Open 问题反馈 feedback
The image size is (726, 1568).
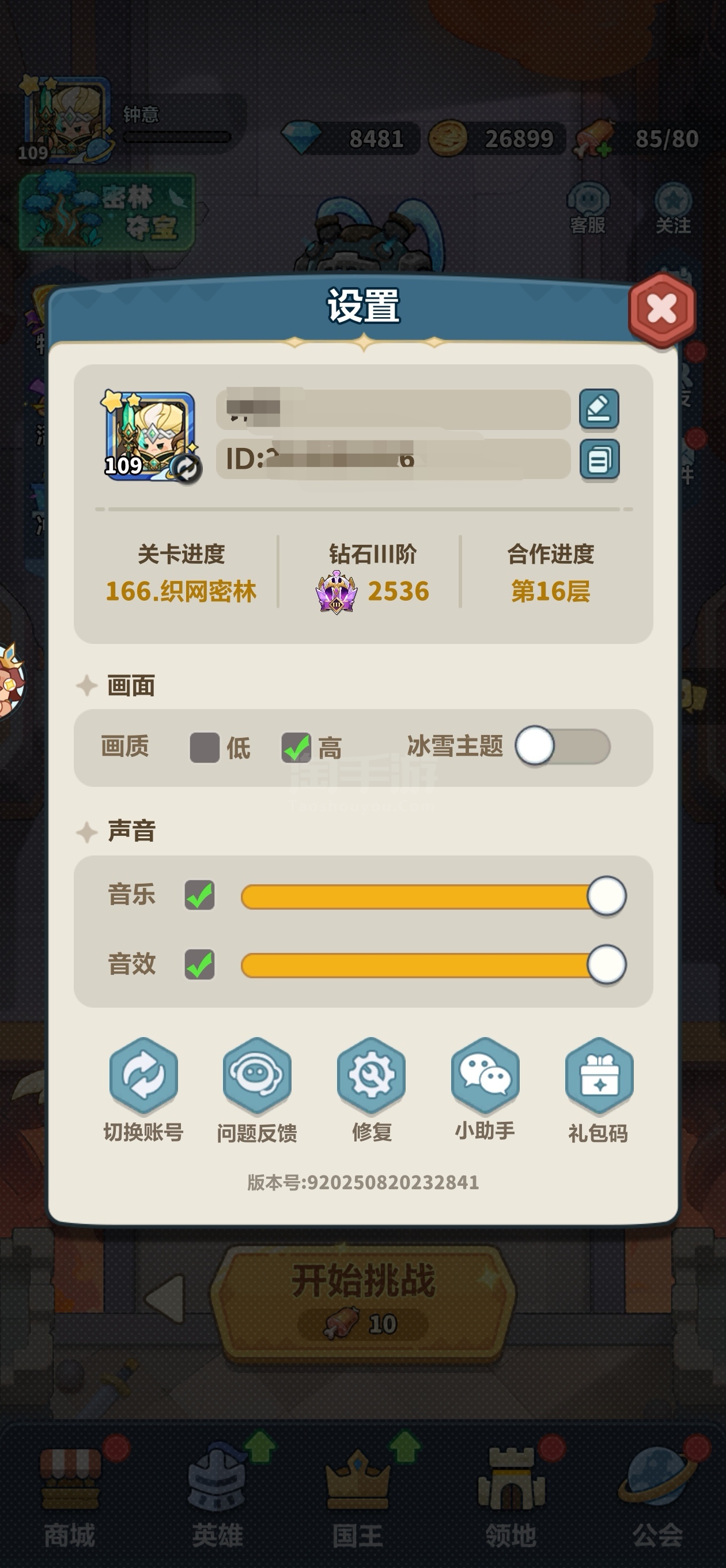pos(257,1090)
